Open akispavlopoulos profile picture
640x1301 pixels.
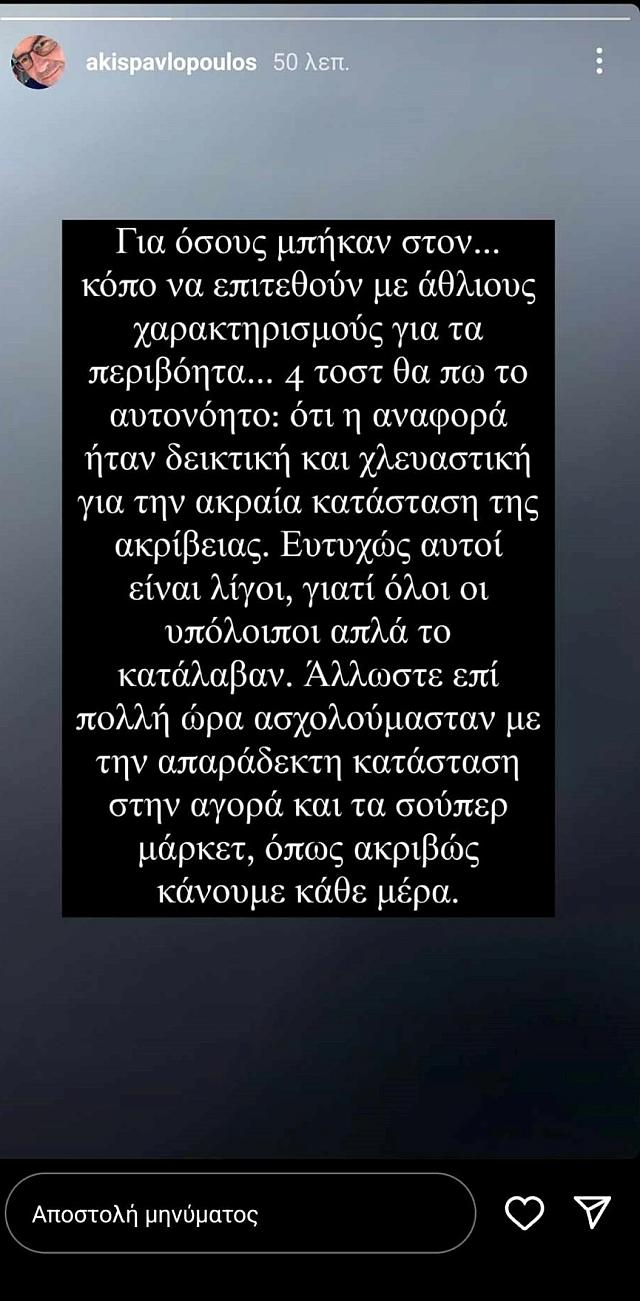coord(38,63)
